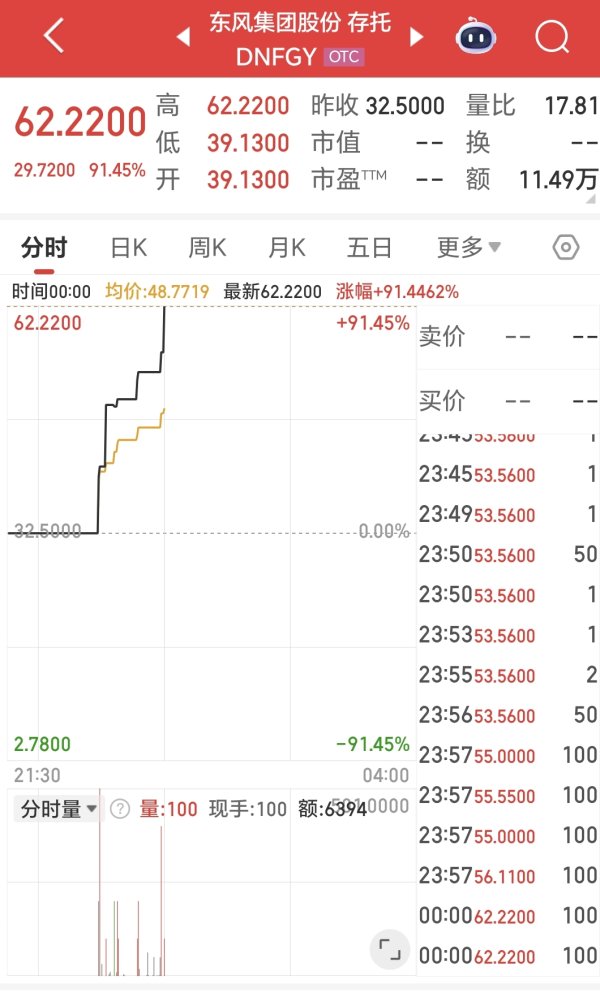
Task: Open stock search
Action: 551,38
